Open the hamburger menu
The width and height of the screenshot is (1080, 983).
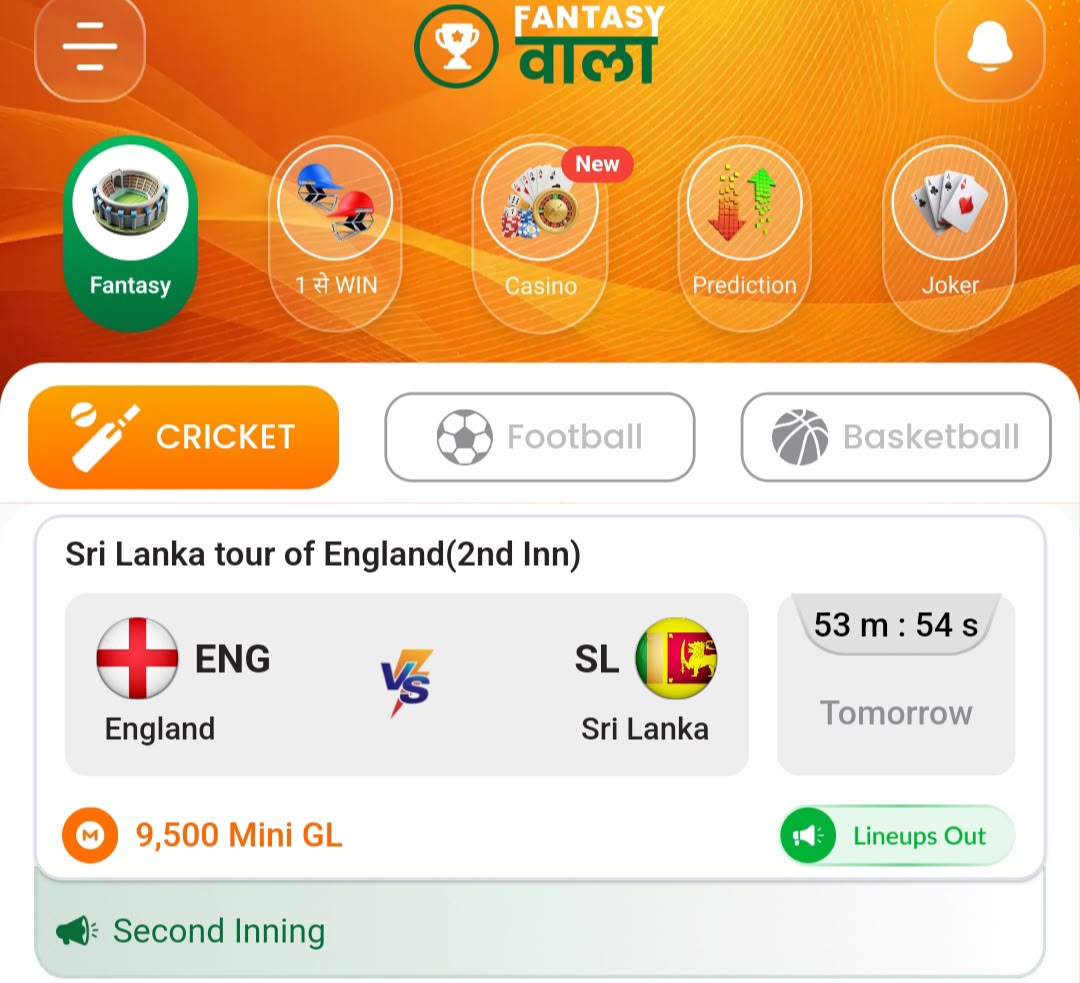(90, 46)
